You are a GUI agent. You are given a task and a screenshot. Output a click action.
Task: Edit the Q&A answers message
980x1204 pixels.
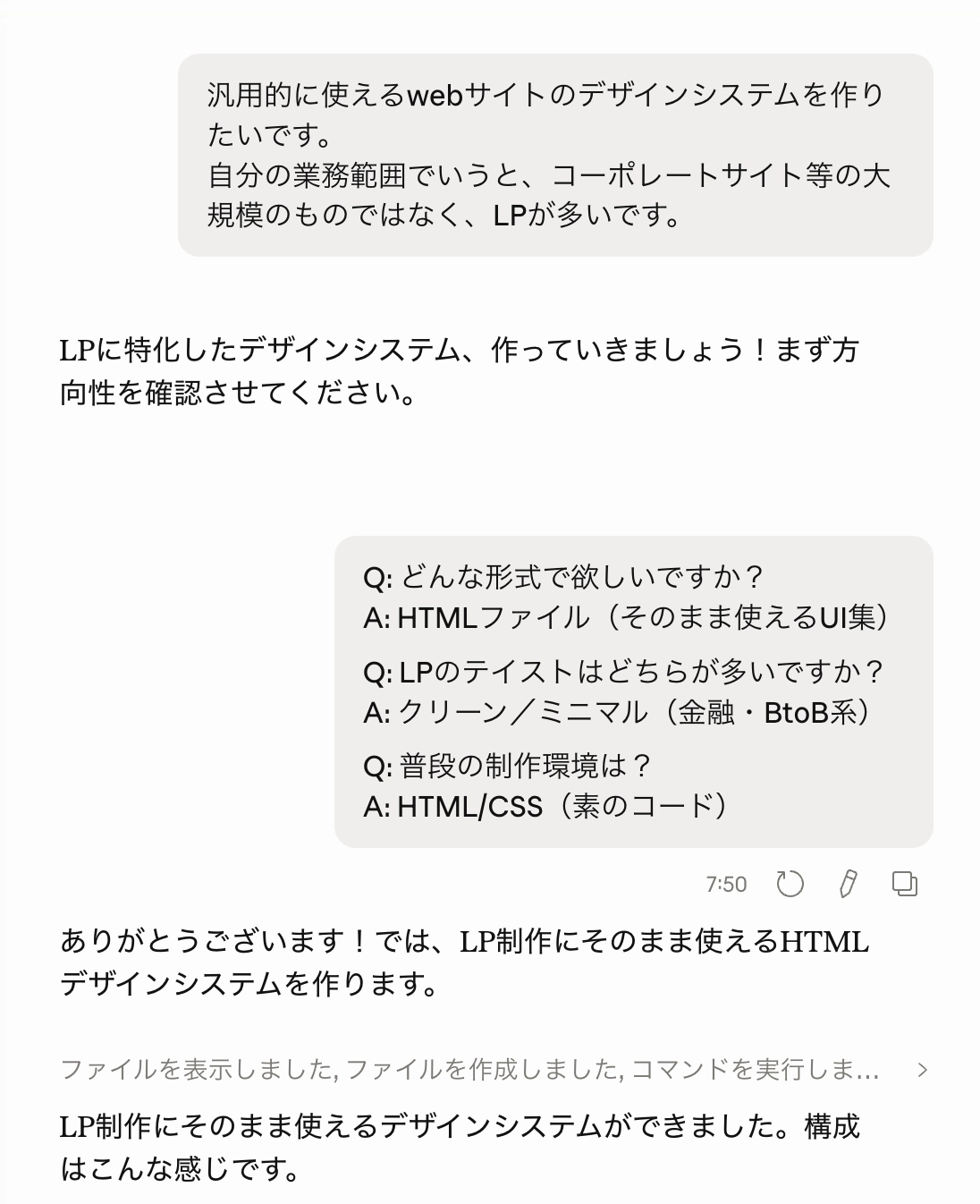848,885
